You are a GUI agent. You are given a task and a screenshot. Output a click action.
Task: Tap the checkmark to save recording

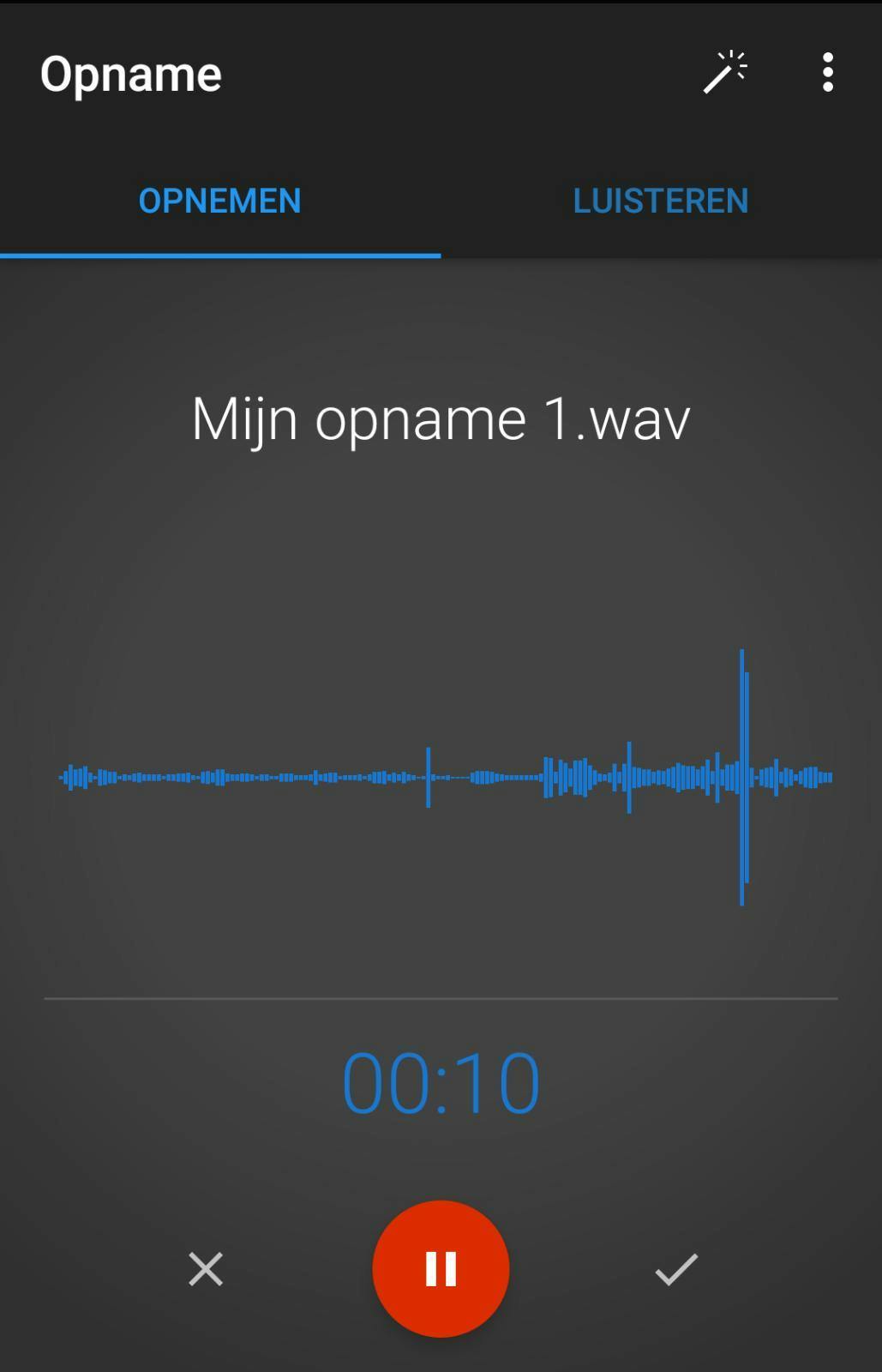[x=675, y=1270]
